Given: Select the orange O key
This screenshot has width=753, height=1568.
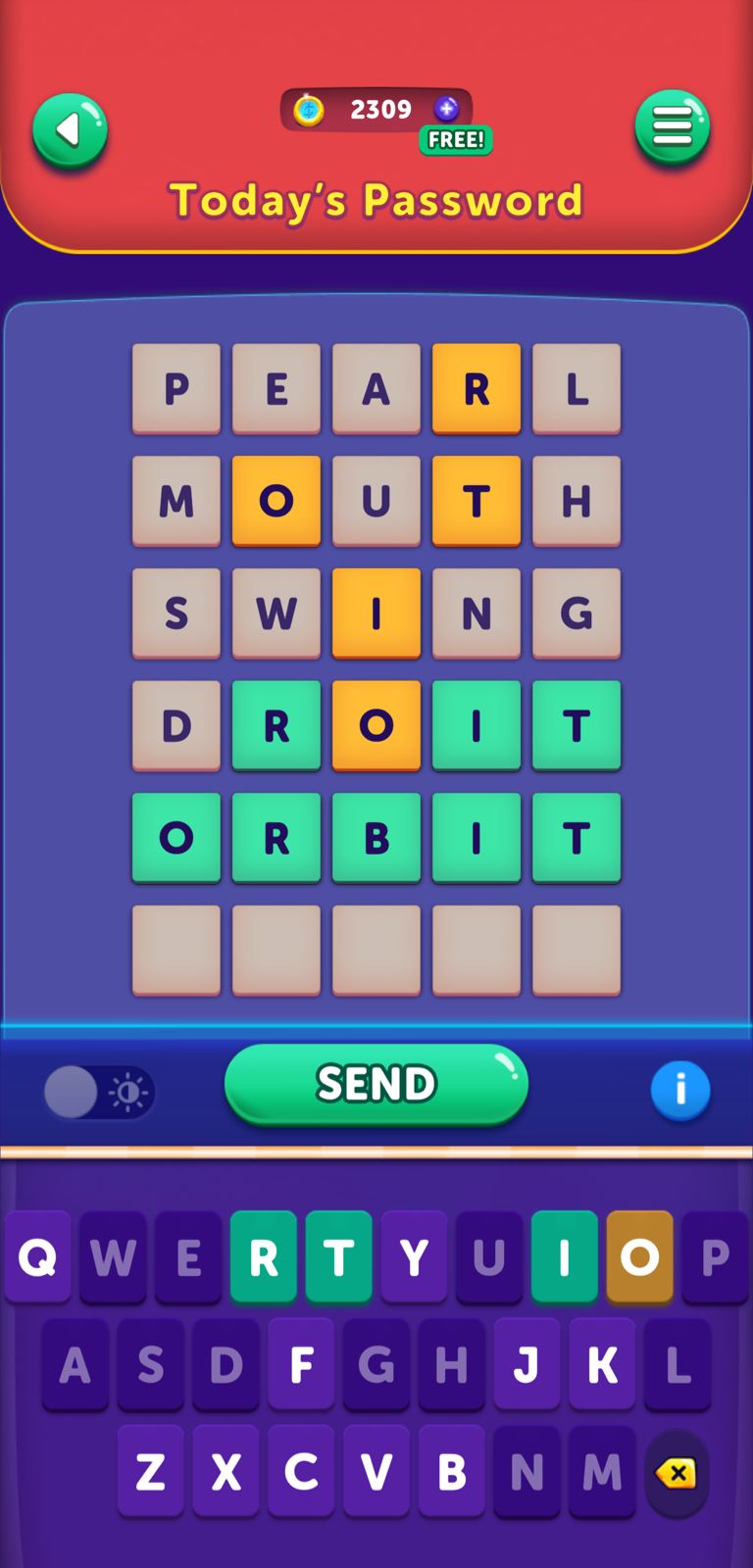Looking at the screenshot, I should (x=639, y=1256).
